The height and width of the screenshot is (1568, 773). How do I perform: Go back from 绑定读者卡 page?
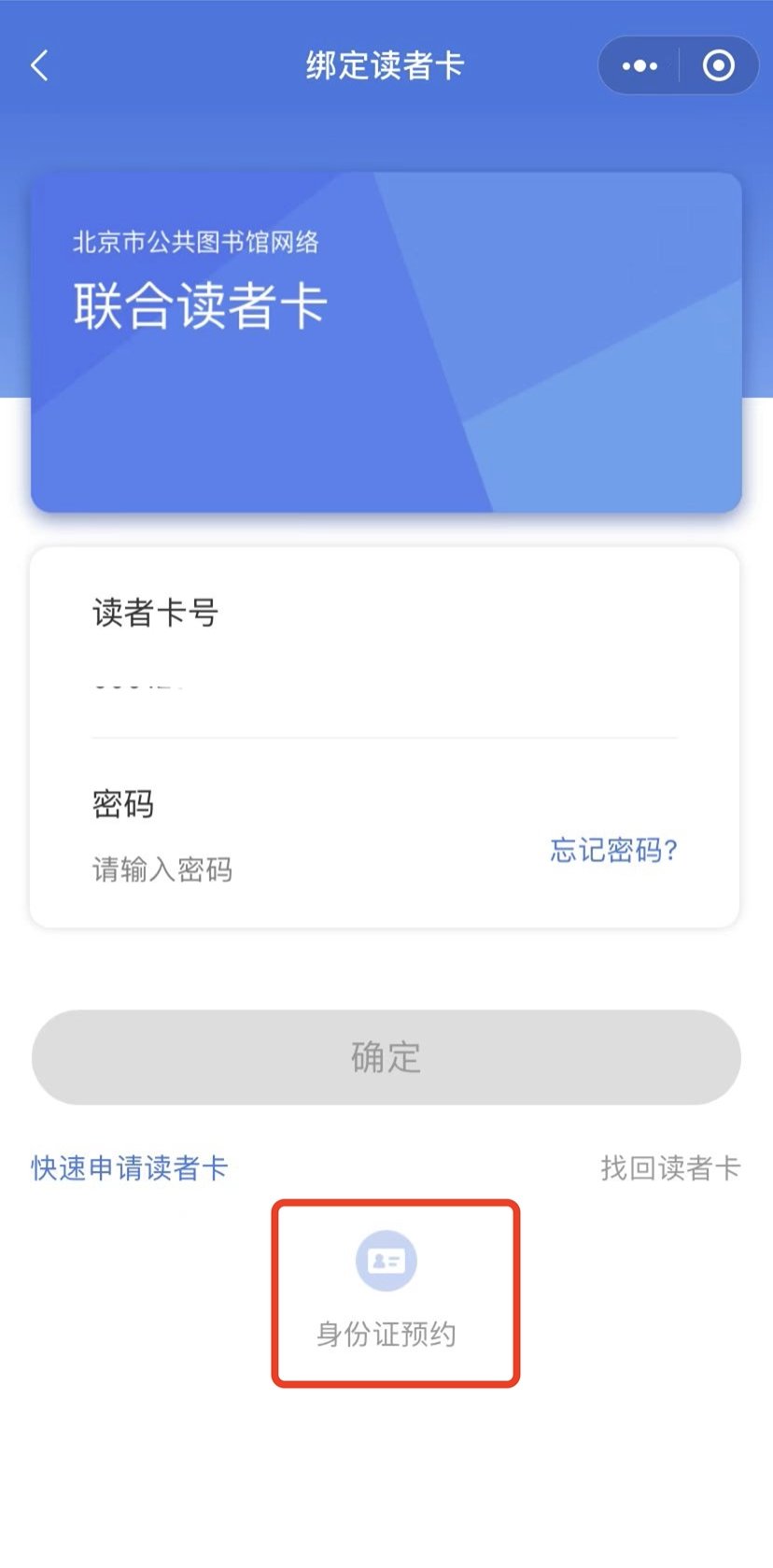coord(39,66)
